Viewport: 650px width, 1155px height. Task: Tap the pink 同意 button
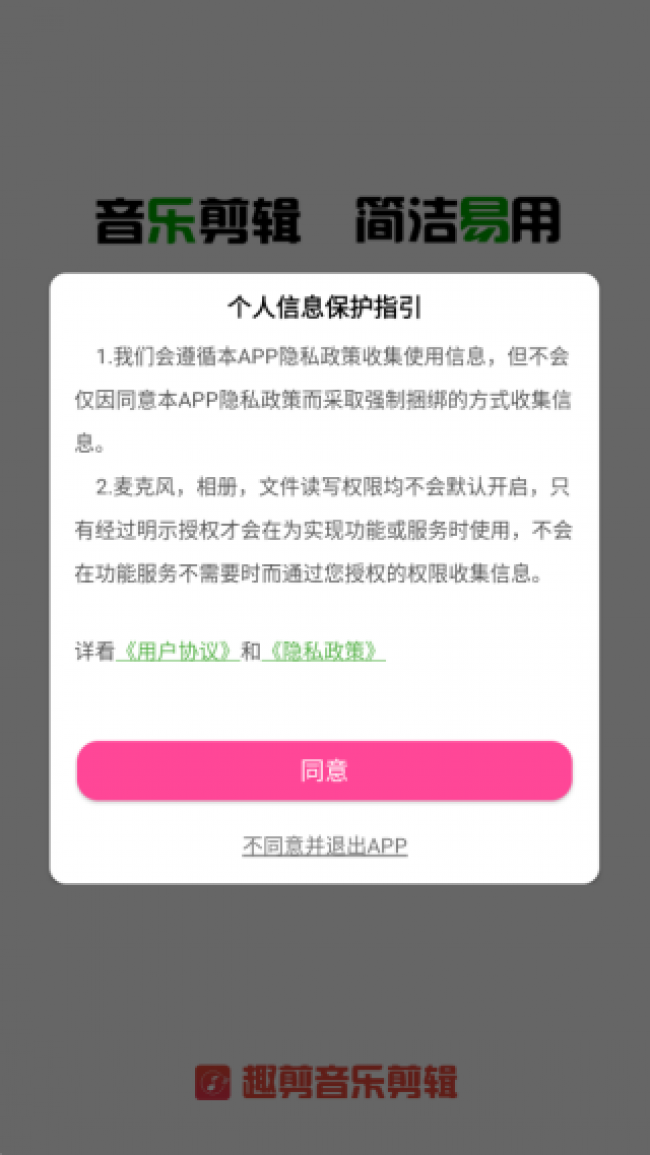324,770
